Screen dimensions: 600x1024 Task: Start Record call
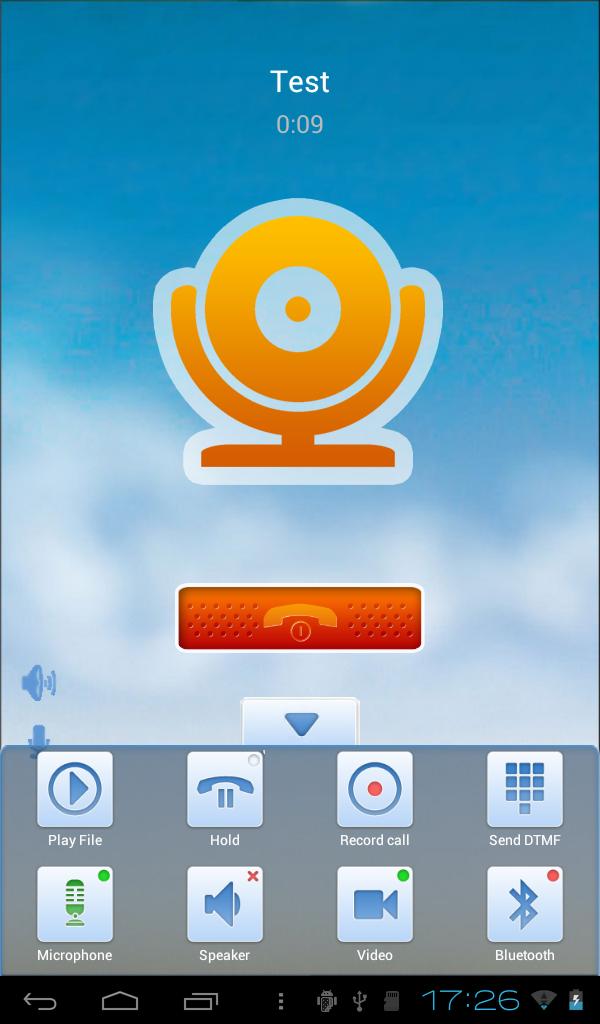pos(375,789)
